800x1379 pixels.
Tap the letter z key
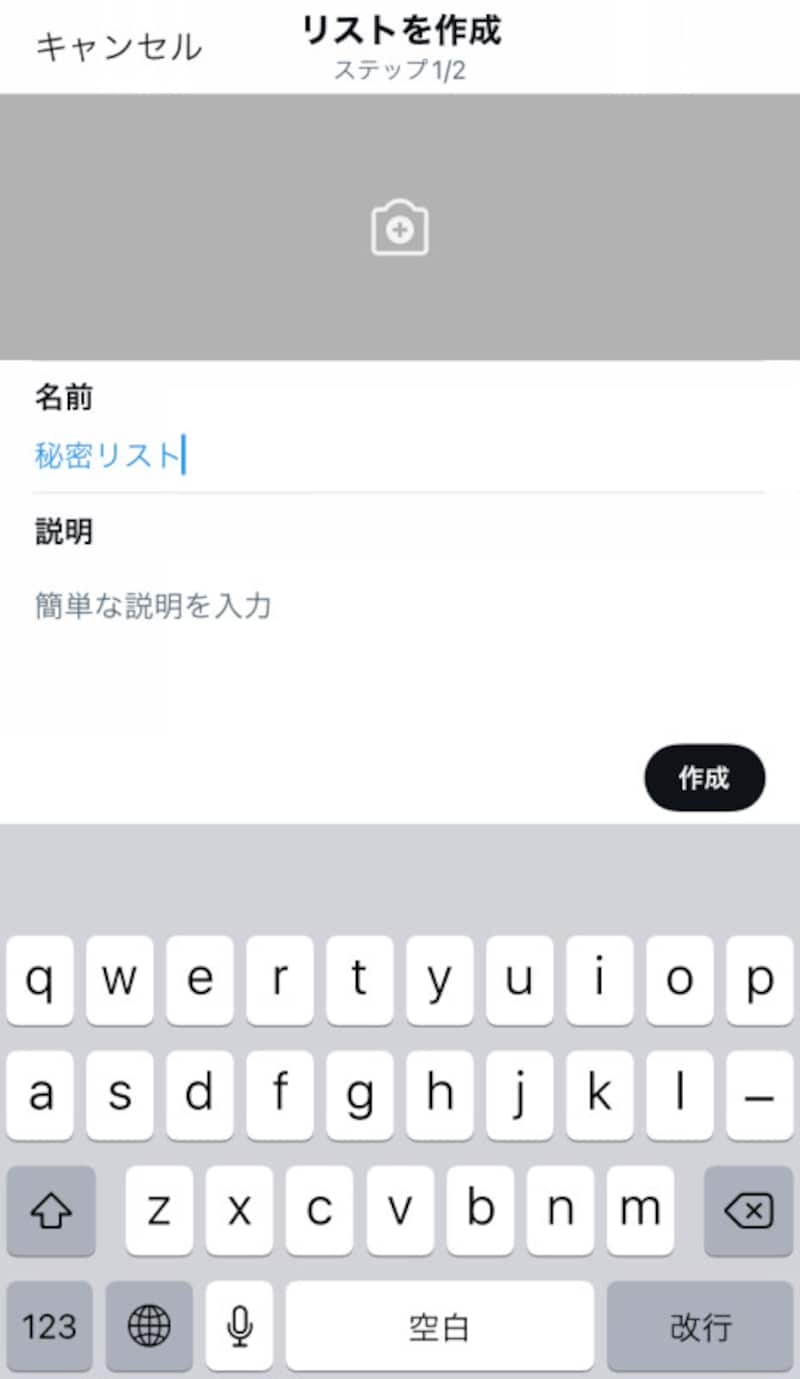pyautogui.click(x=159, y=1212)
